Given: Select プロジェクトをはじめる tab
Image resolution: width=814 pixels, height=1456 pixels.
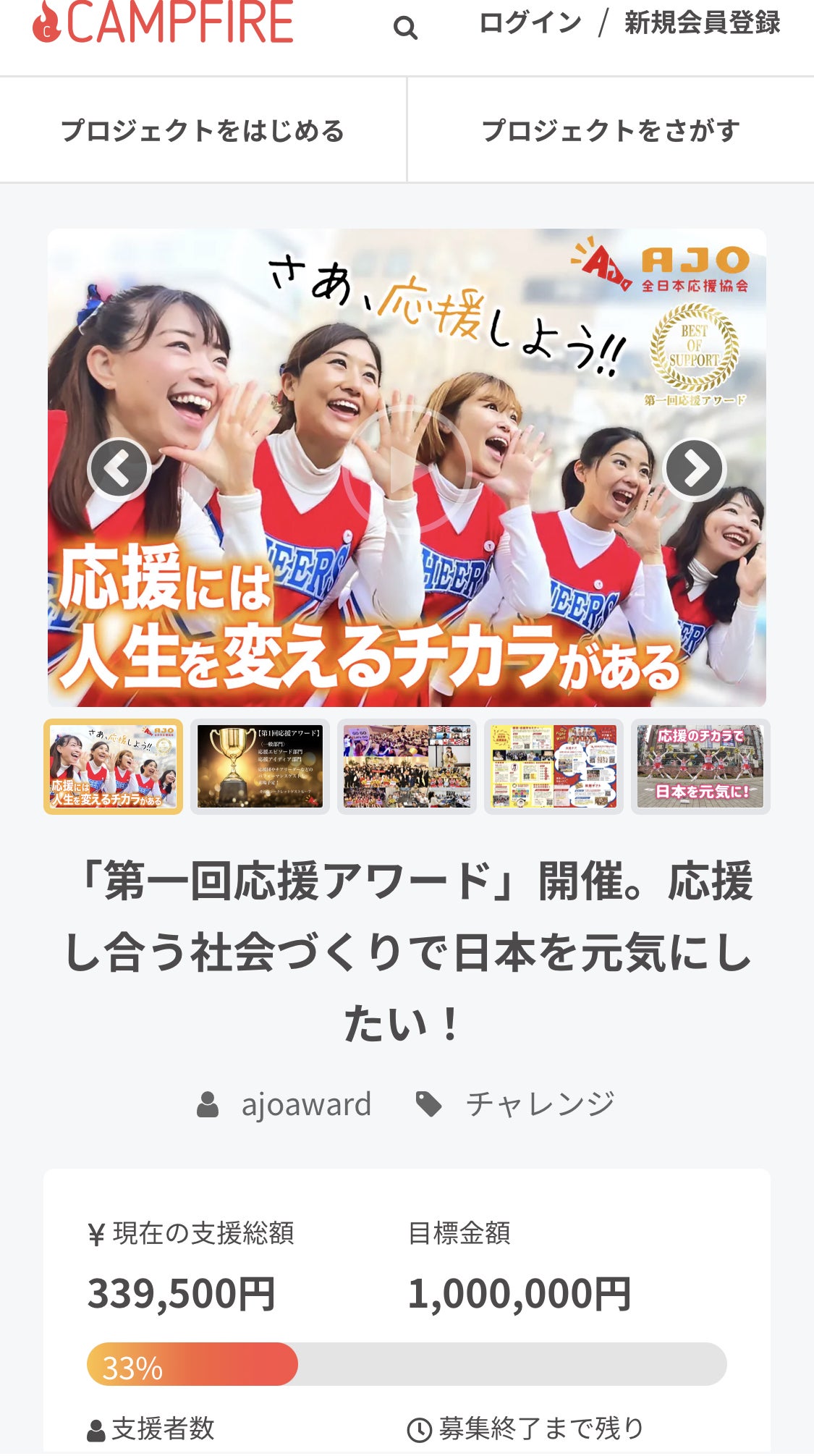Looking at the screenshot, I should pyautogui.click(x=203, y=130).
